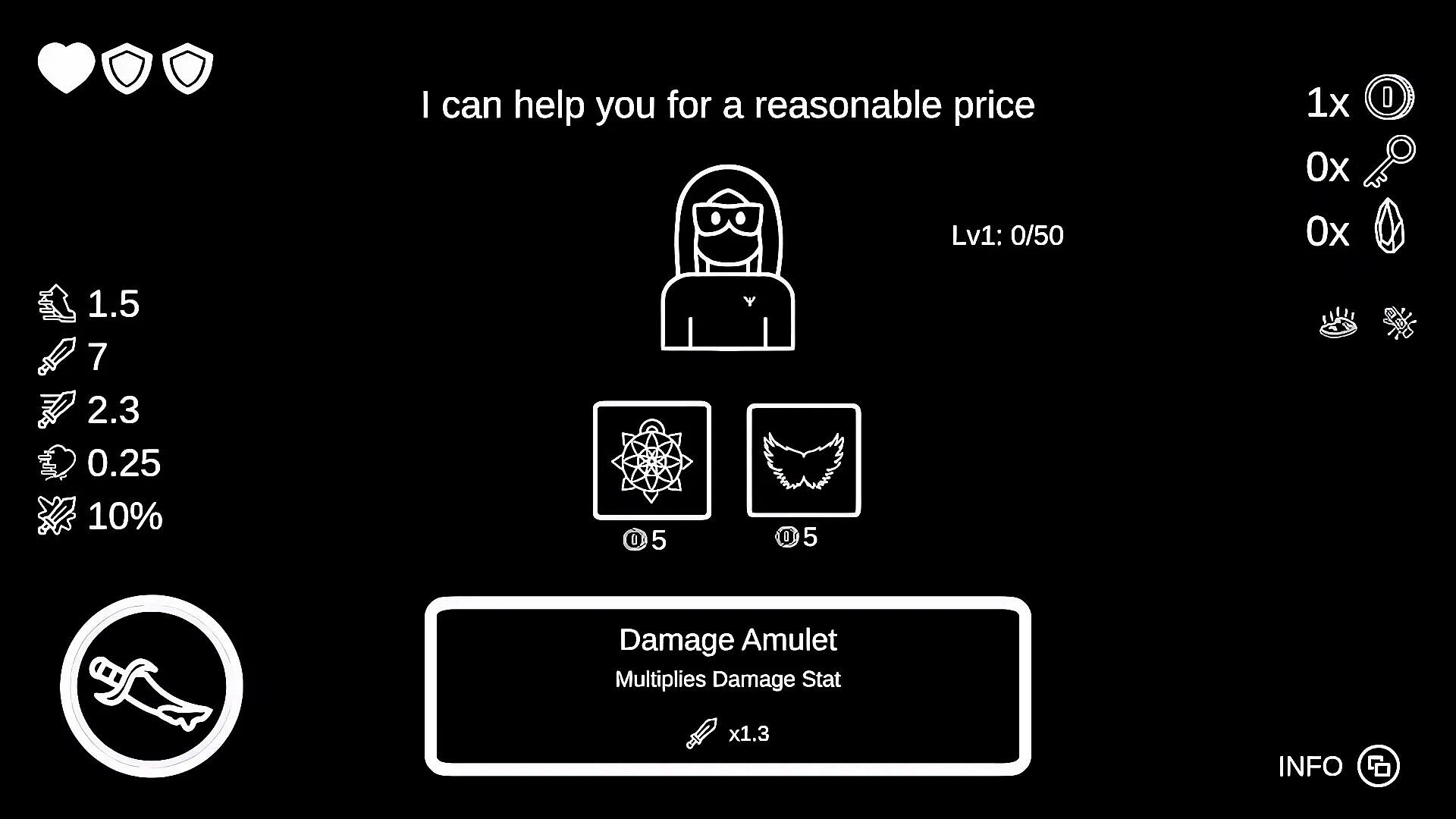Select the wings shop item

(x=803, y=460)
